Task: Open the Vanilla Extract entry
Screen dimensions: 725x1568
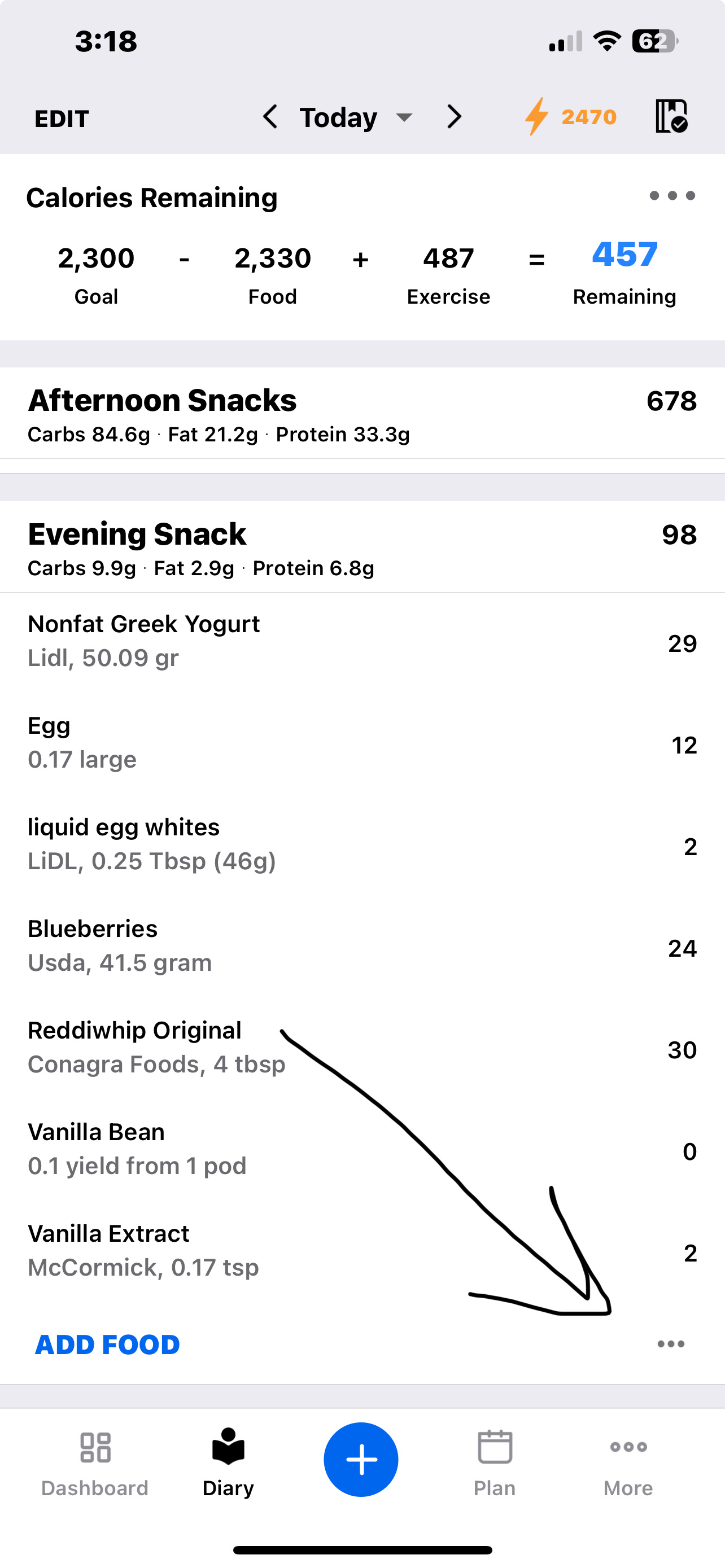Action: pos(361,1251)
